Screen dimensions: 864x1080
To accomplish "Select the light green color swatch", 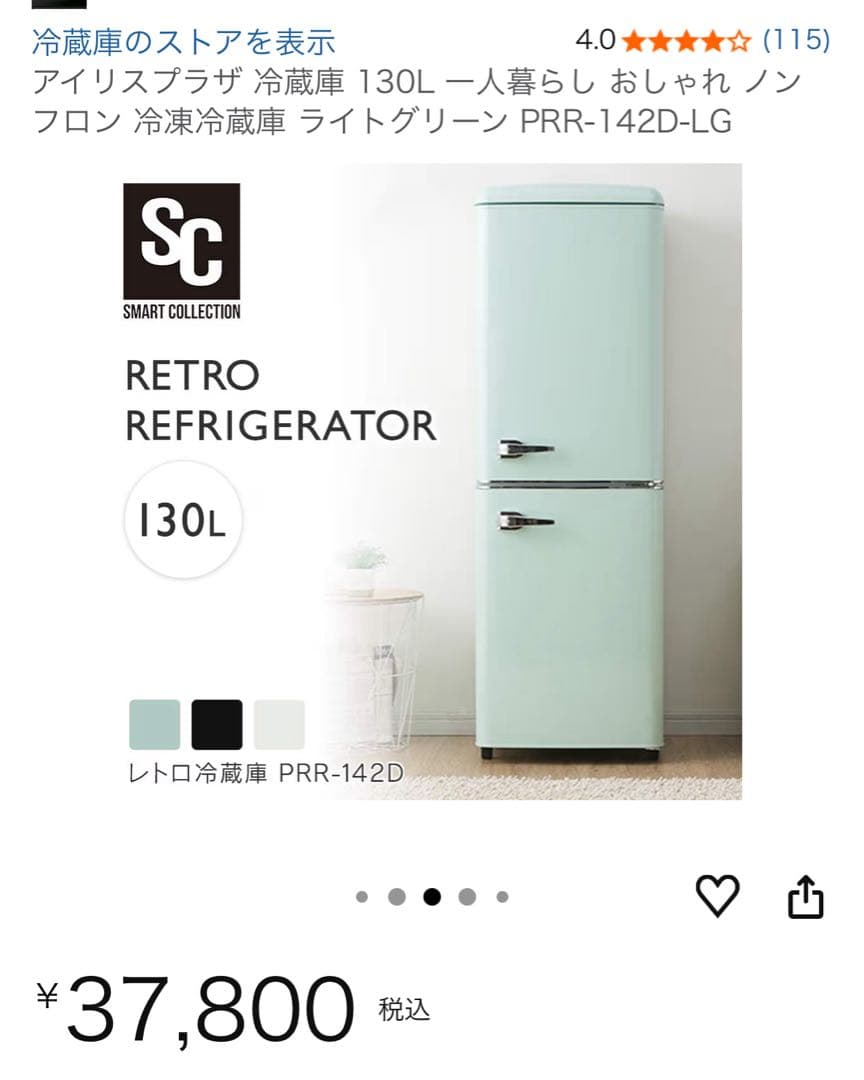I will [155, 723].
